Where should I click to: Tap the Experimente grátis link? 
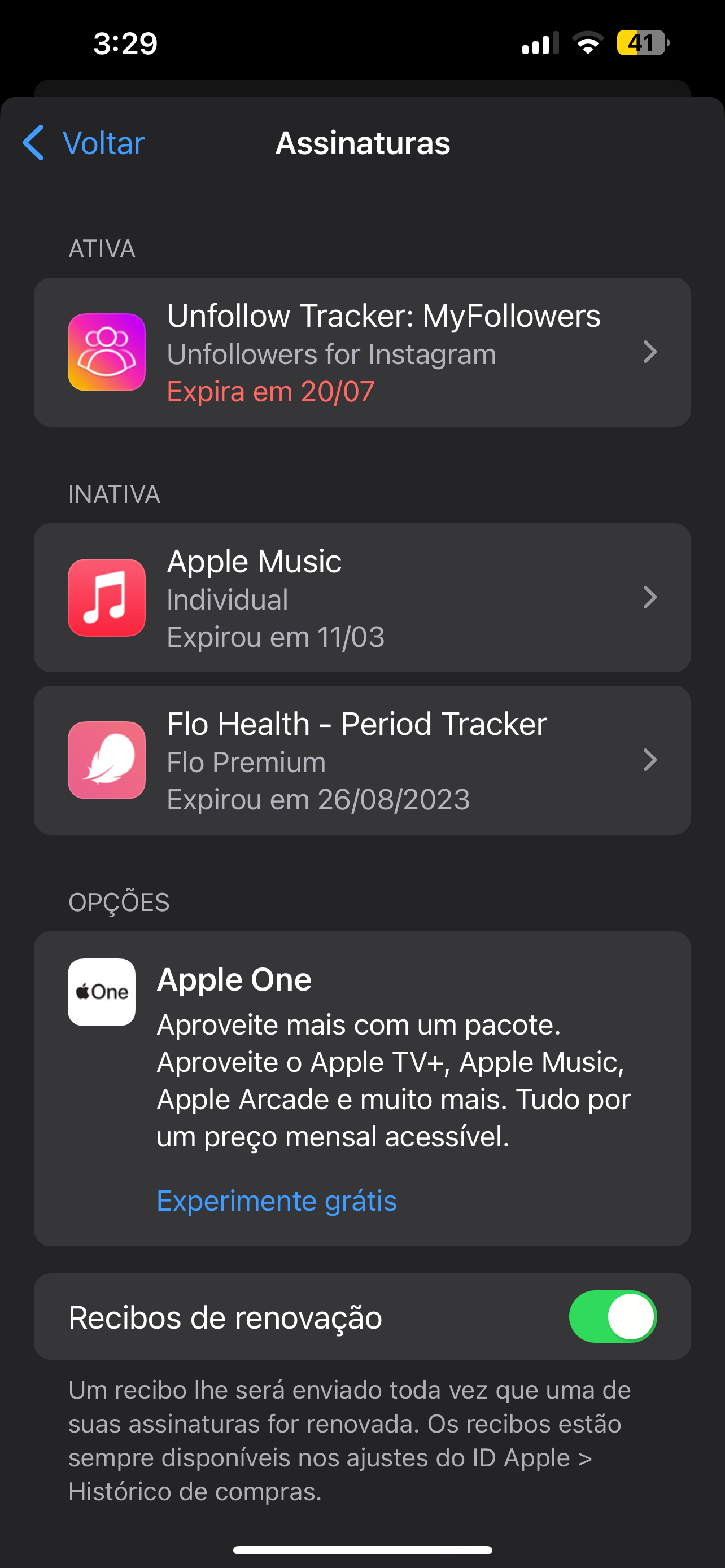(x=276, y=1201)
